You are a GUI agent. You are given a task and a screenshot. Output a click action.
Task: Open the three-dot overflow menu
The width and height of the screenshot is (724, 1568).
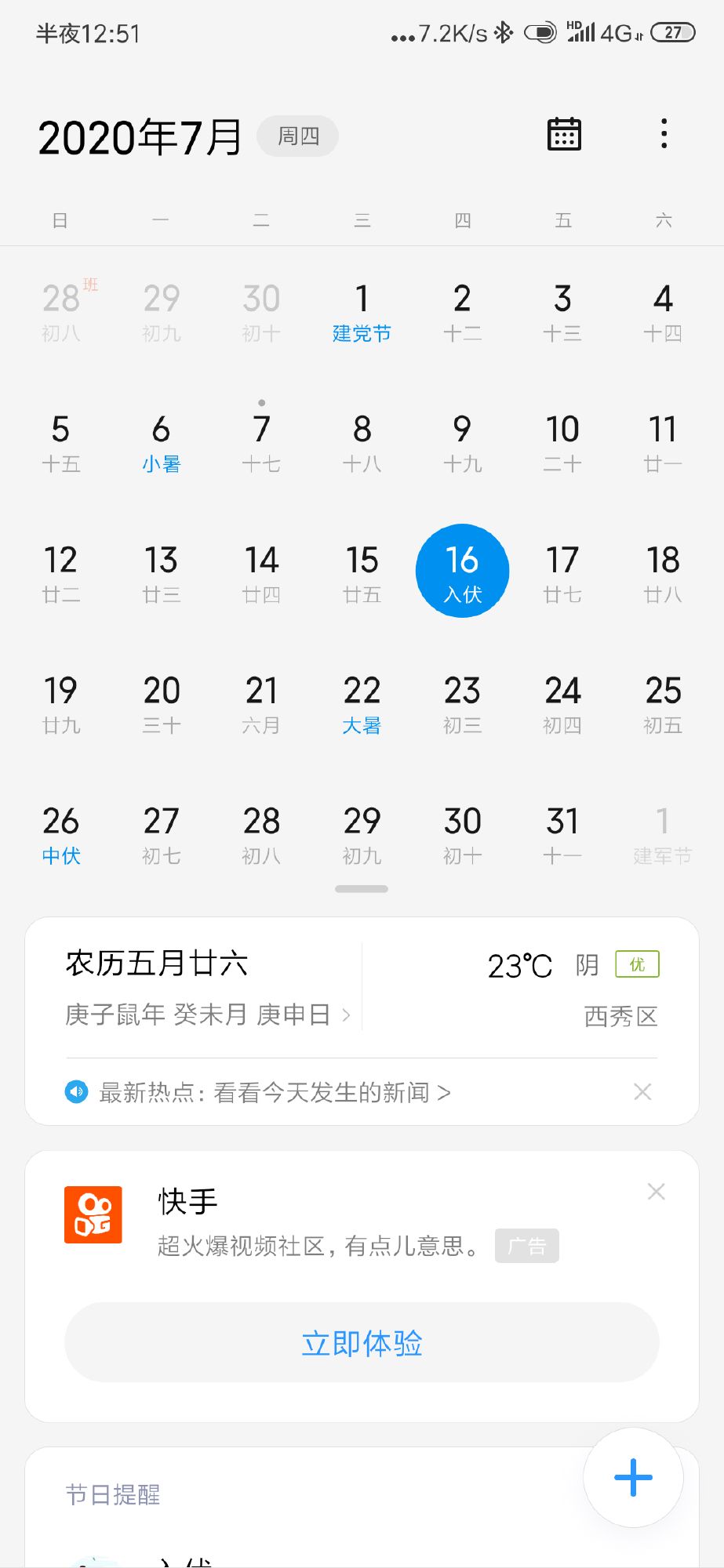[x=664, y=134]
